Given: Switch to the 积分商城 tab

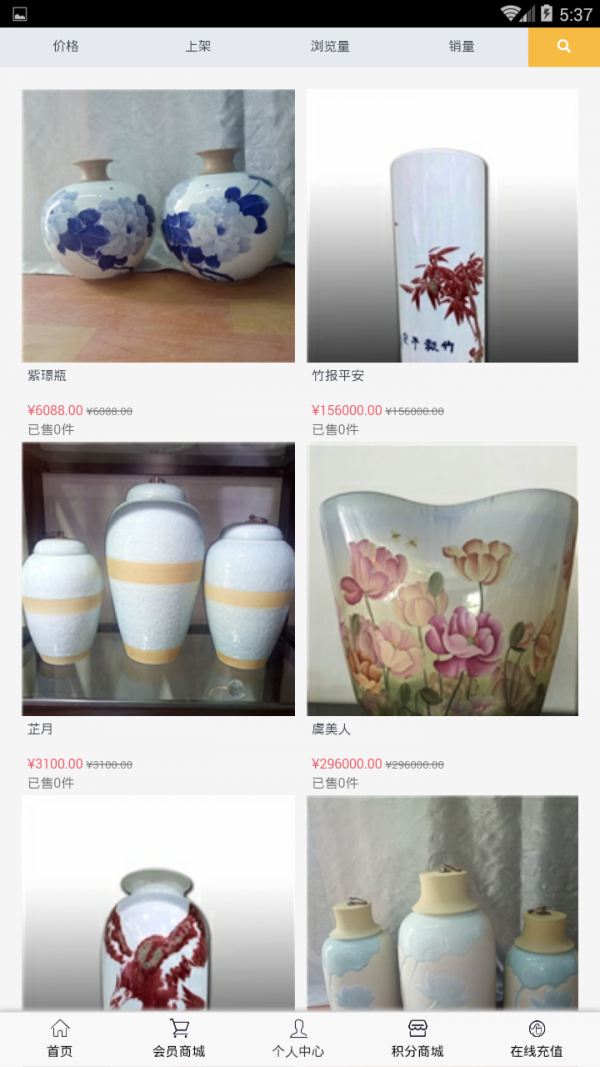Looking at the screenshot, I should [417, 1038].
